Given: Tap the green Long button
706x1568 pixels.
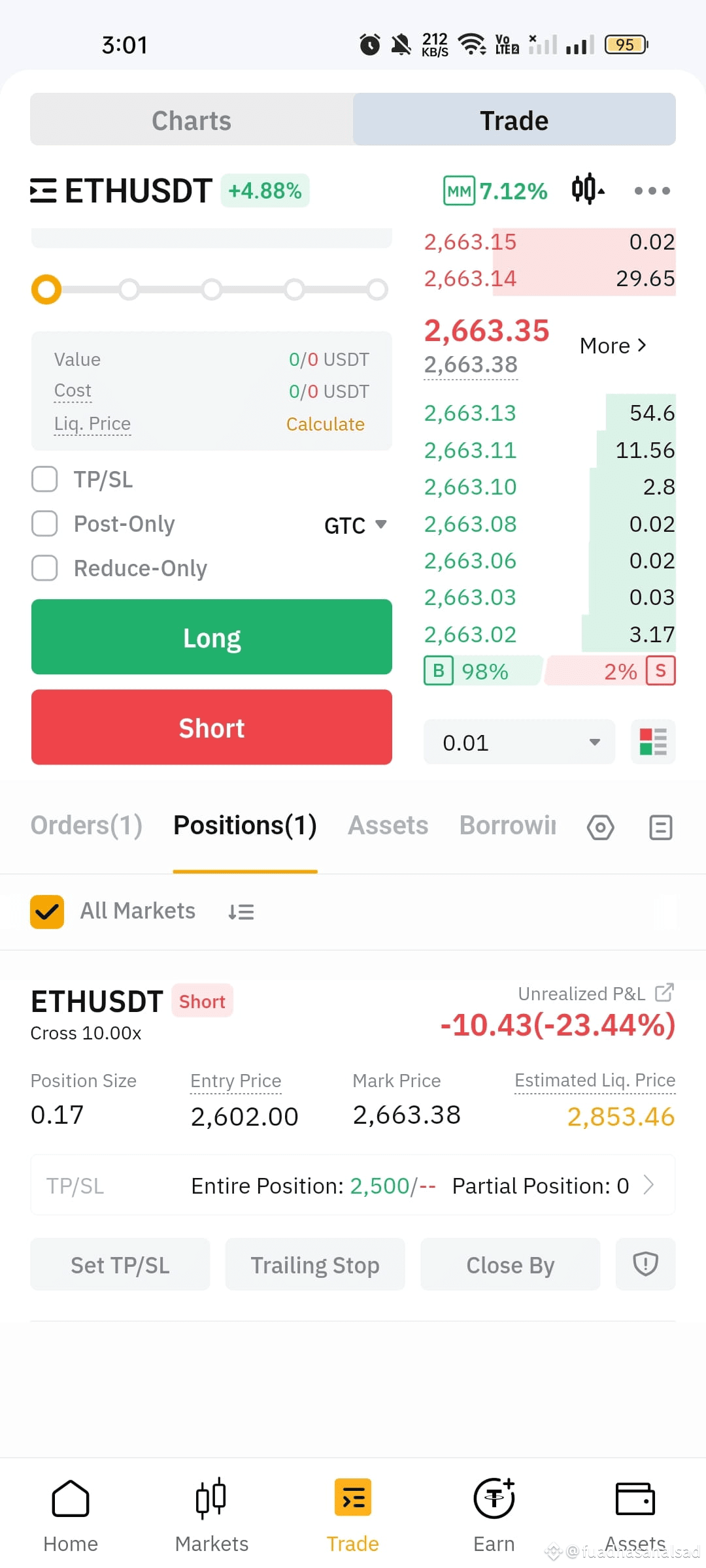Looking at the screenshot, I should [212, 637].
